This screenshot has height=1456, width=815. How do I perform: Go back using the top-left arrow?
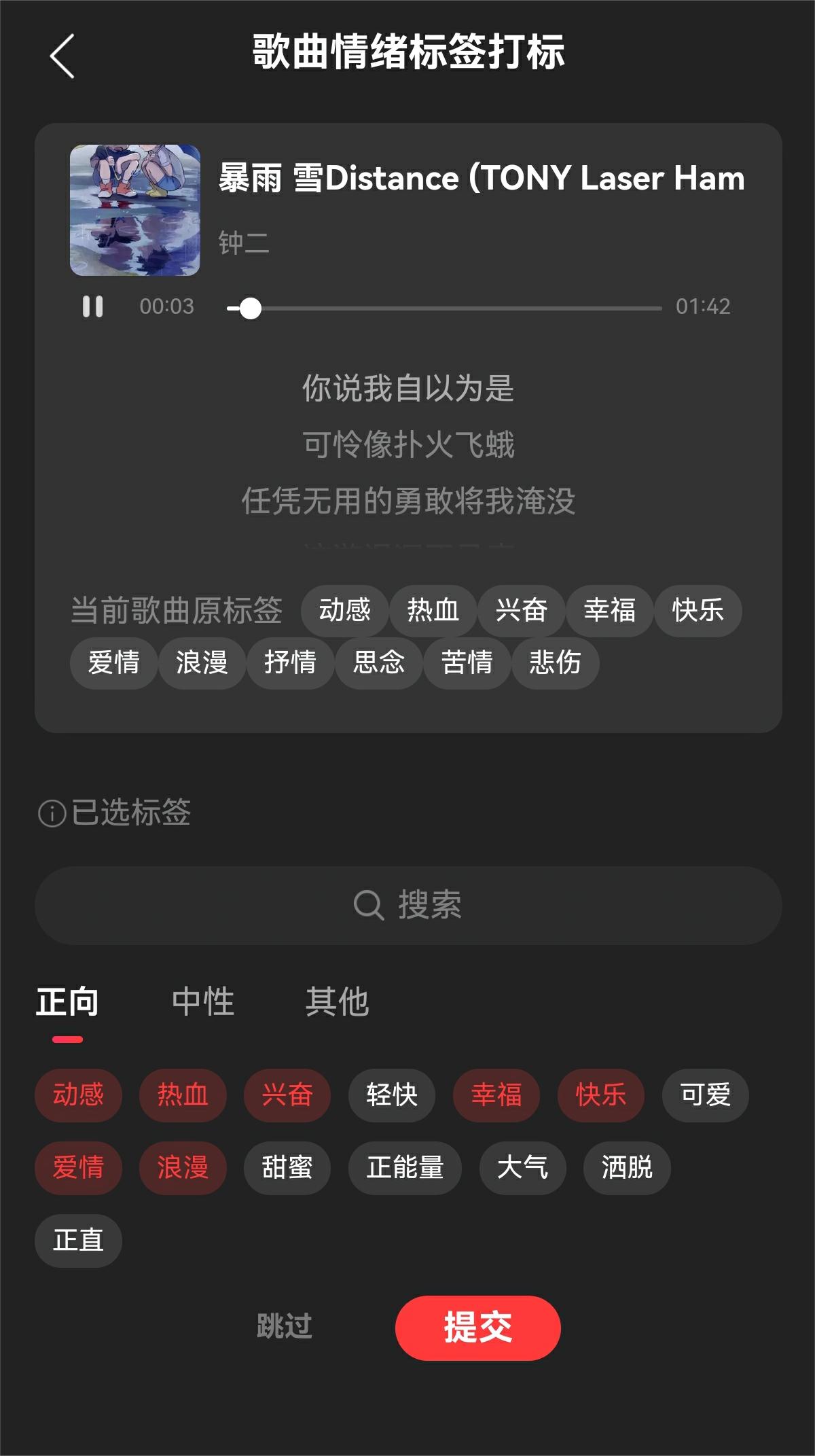pos(62,56)
